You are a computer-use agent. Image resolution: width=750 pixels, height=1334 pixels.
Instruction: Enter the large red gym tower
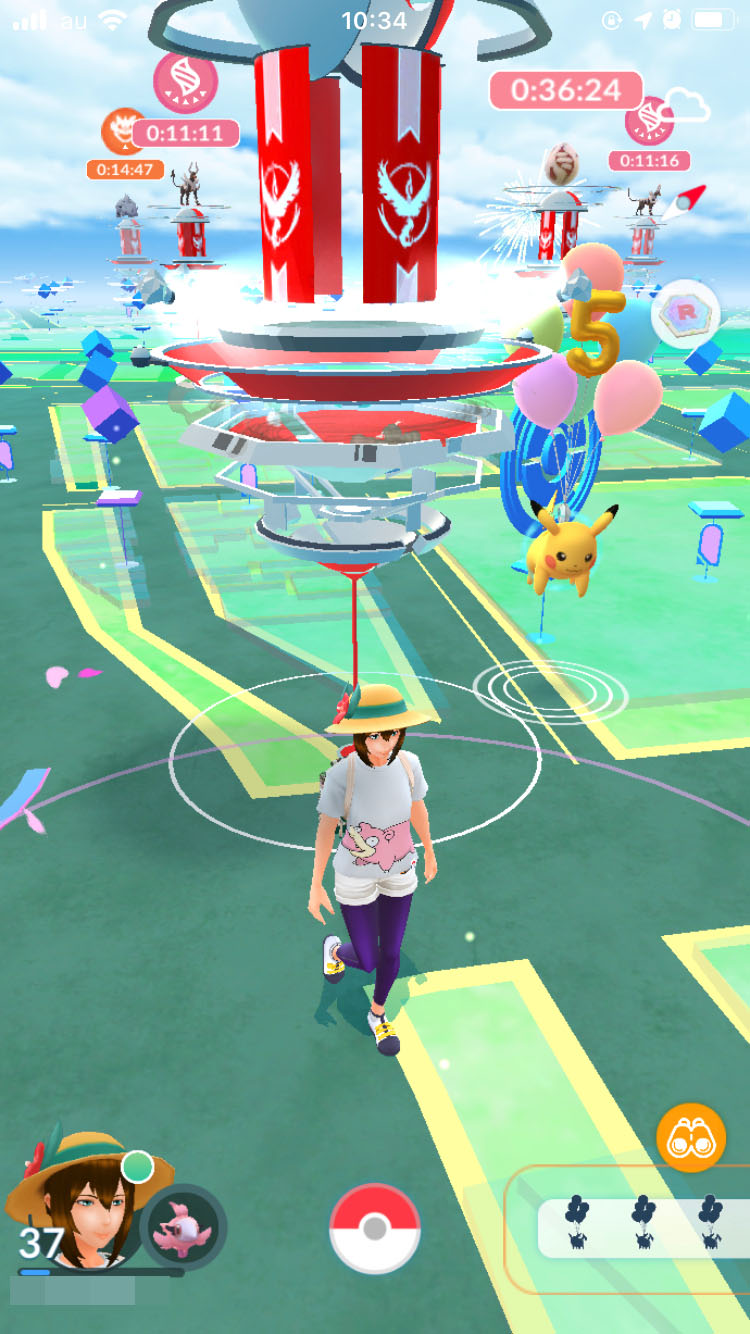(x=348, y=300)
